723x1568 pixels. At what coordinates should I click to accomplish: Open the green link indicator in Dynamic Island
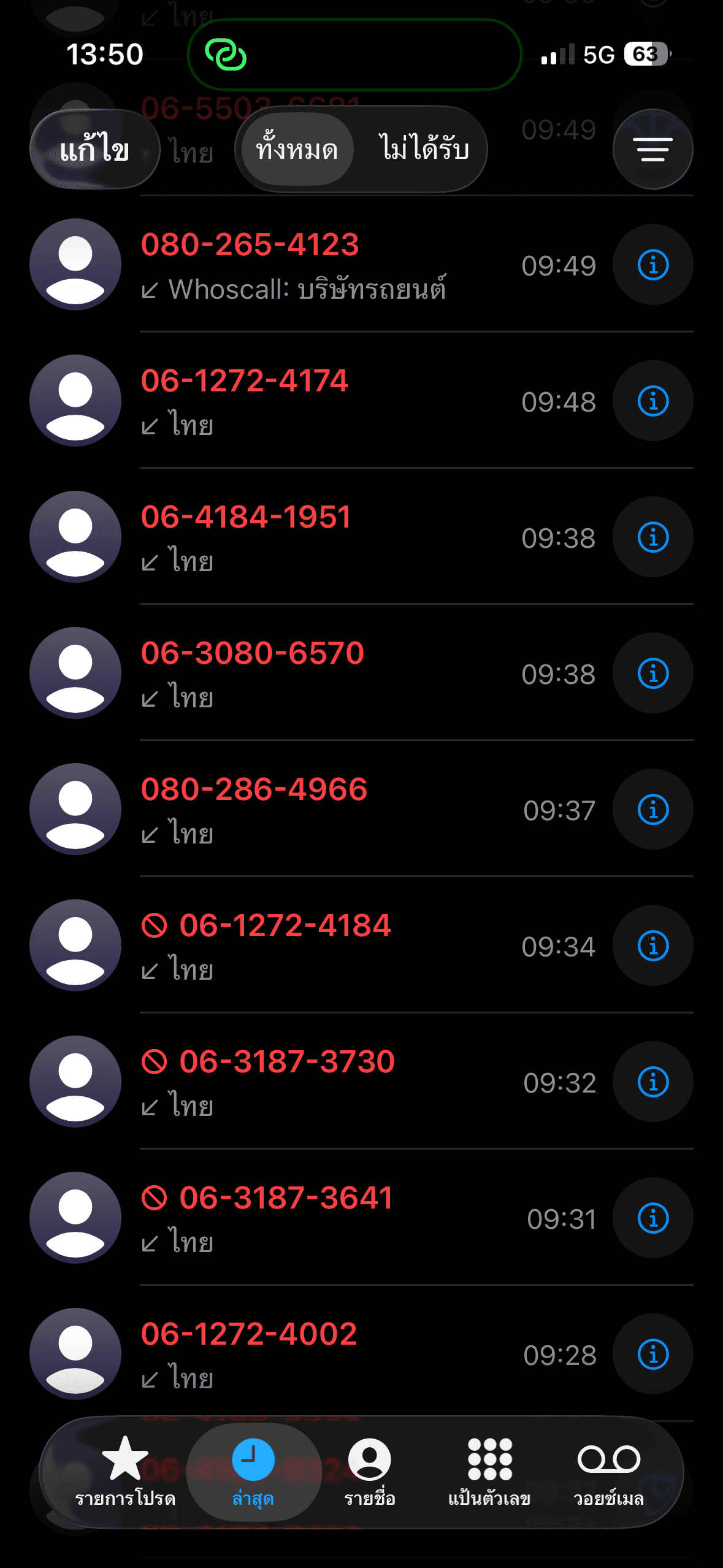pyautogui.click(x=226, y=55)
